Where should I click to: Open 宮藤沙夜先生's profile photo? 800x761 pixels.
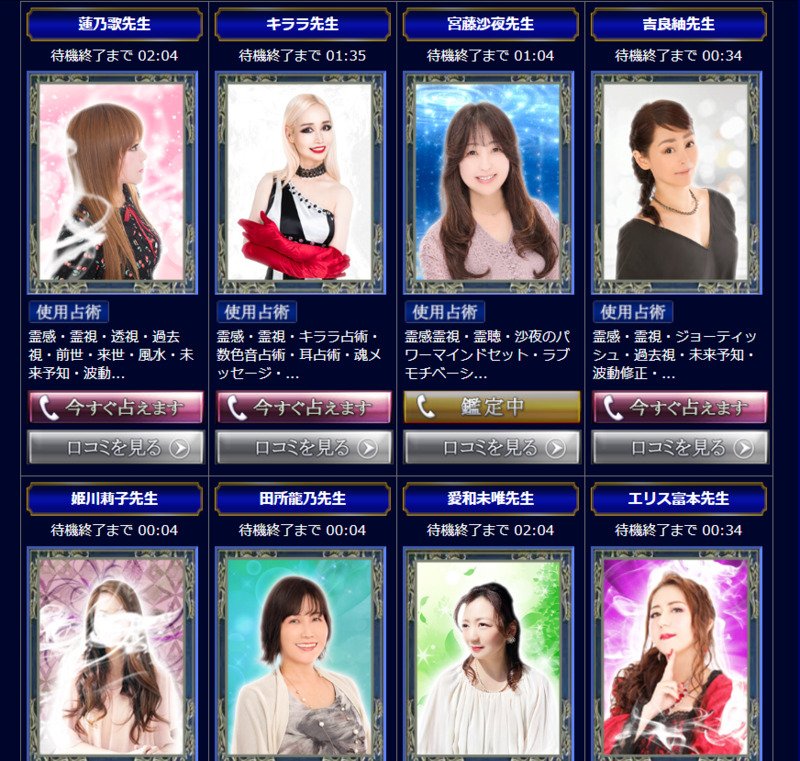(x=489, y=182)
